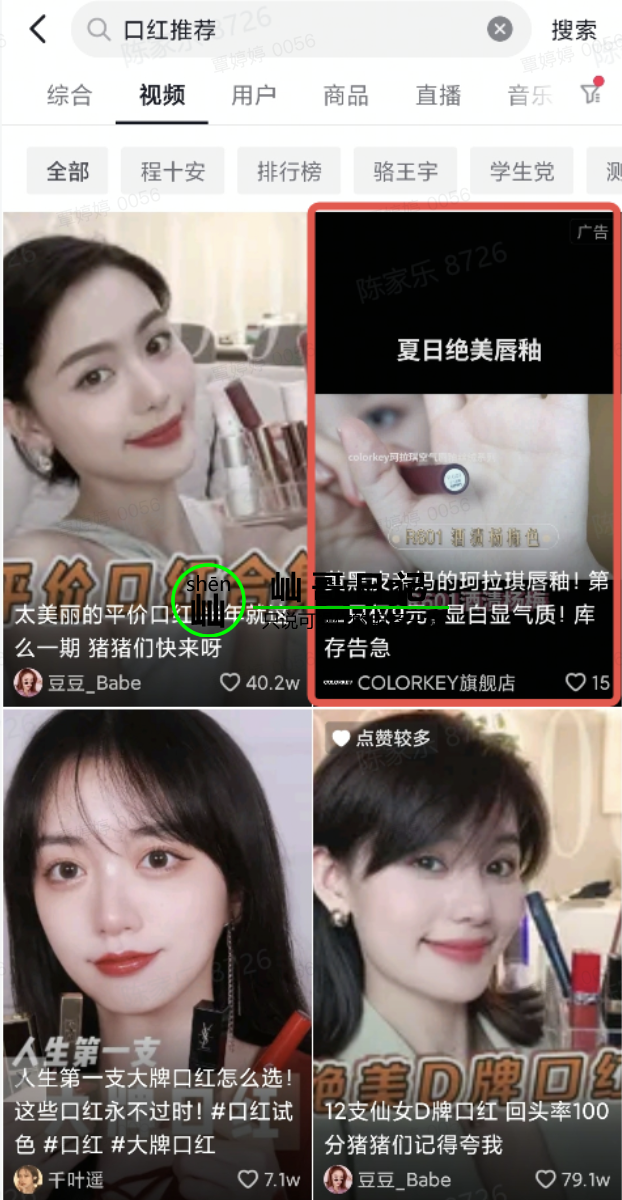Switch to the 直播 tab
Viewport: 622px width, 1200px height.
[438, 95]
